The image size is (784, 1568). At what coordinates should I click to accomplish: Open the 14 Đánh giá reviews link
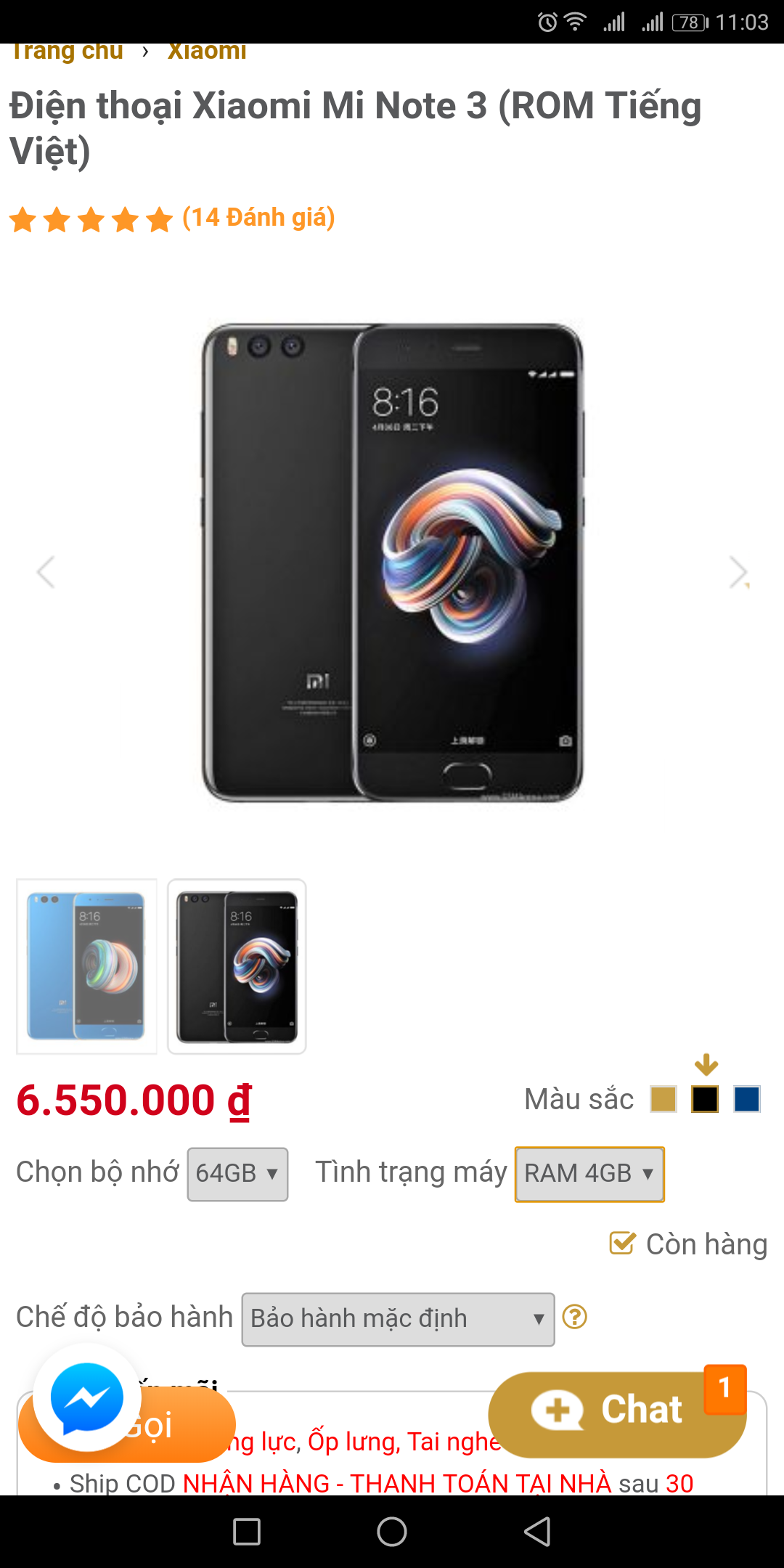(258, 217)
